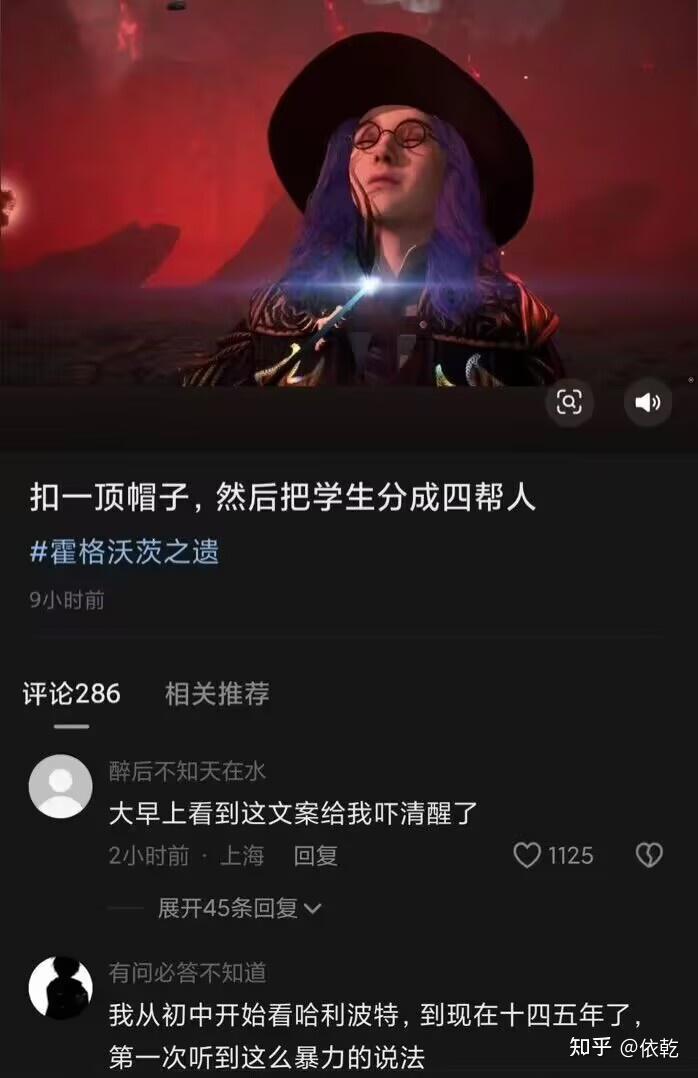This screenshot has width=698, height=1078.
Task: Open 醉后不知天在水's profile avatar
Action: 60,787
